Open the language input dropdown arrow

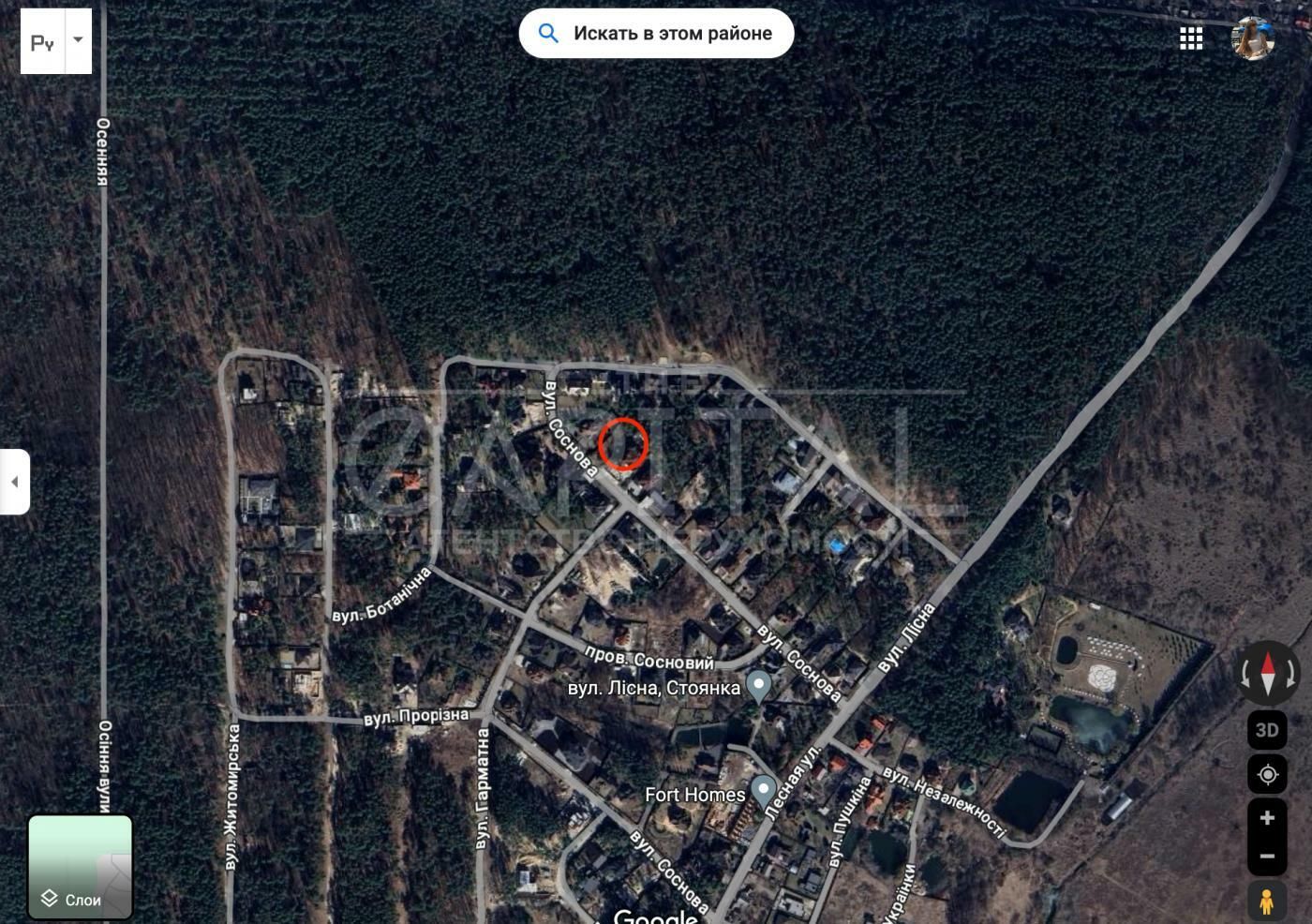79,40
